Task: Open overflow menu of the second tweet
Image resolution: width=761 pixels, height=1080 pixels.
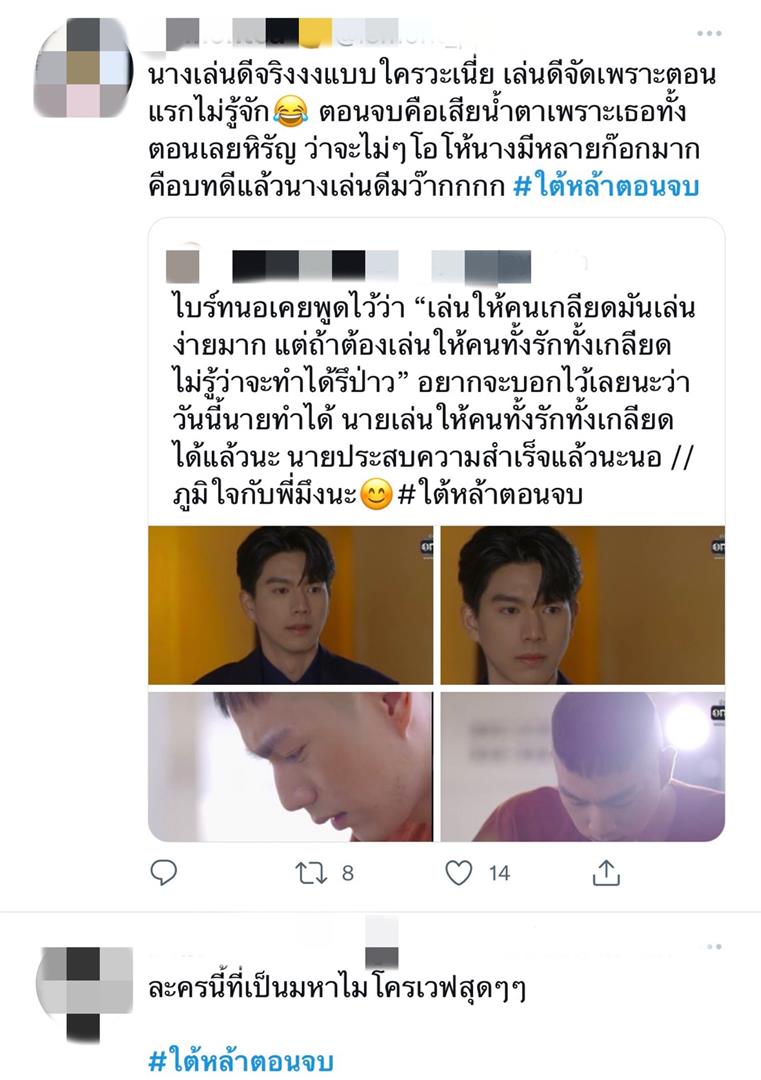Action: click(711, 946)
